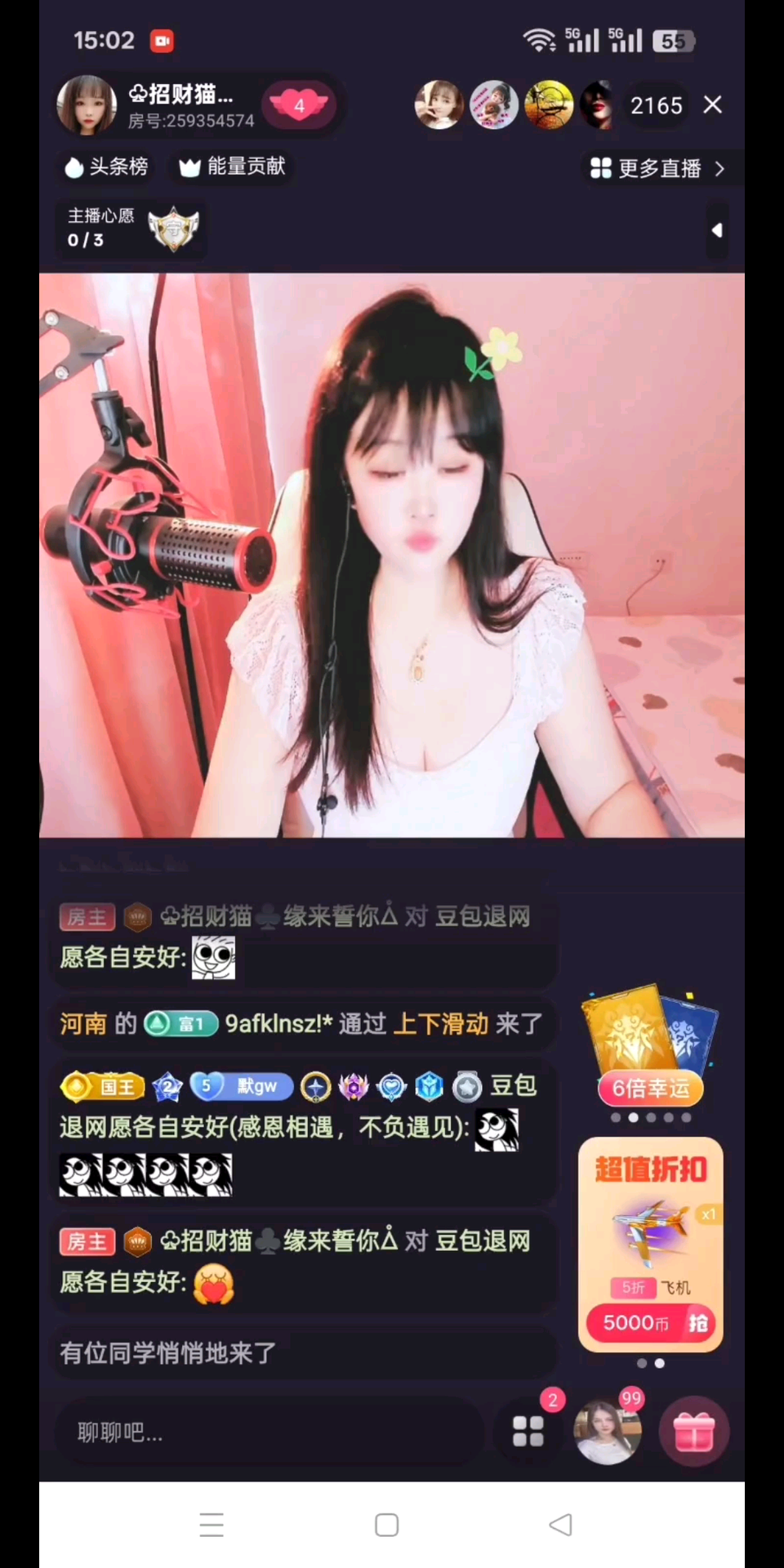Screen dimensions: 784x1568
Task: Open the four-square more functions menu
Action: [528, 1431]
